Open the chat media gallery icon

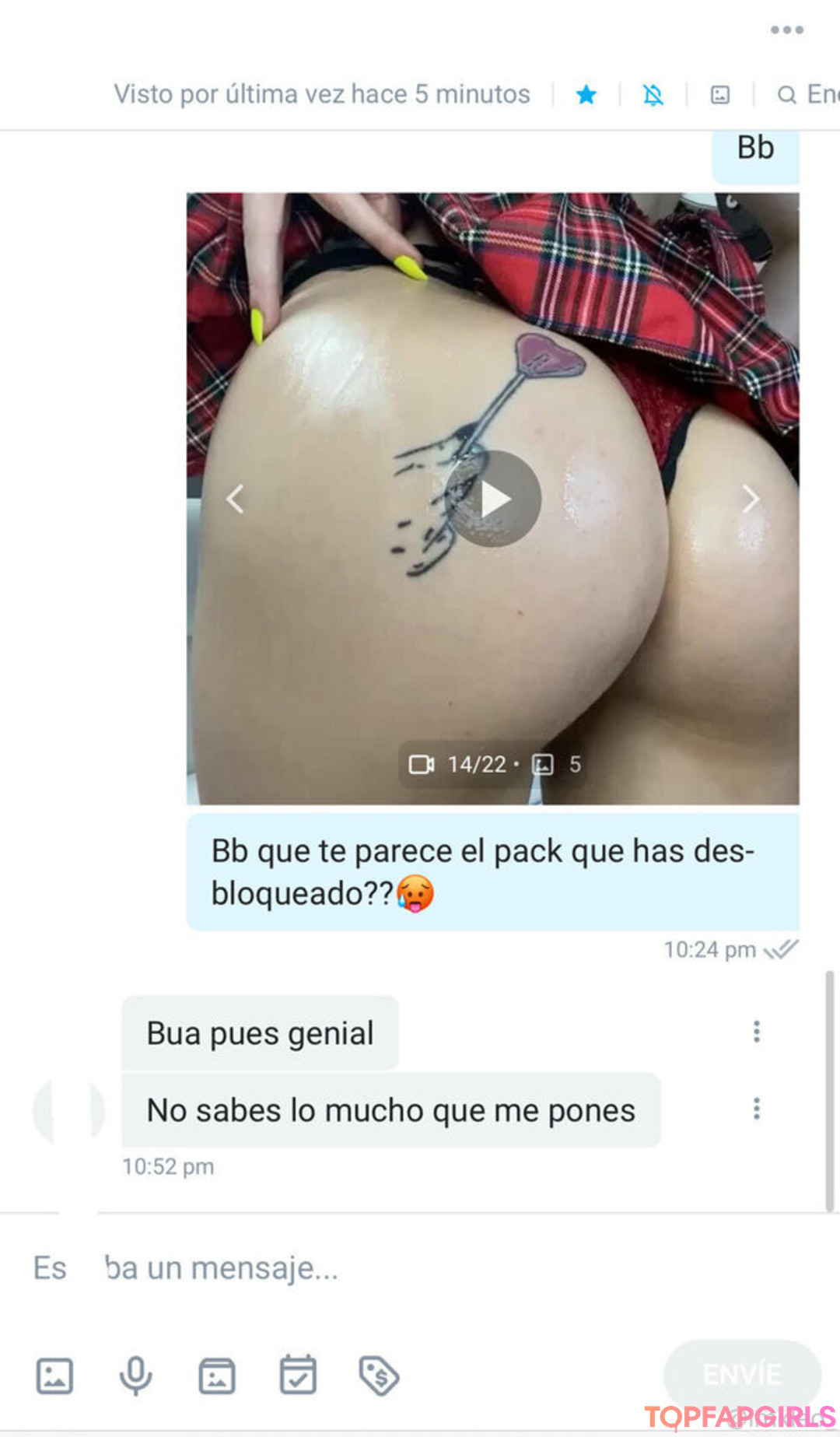[720, 95]
